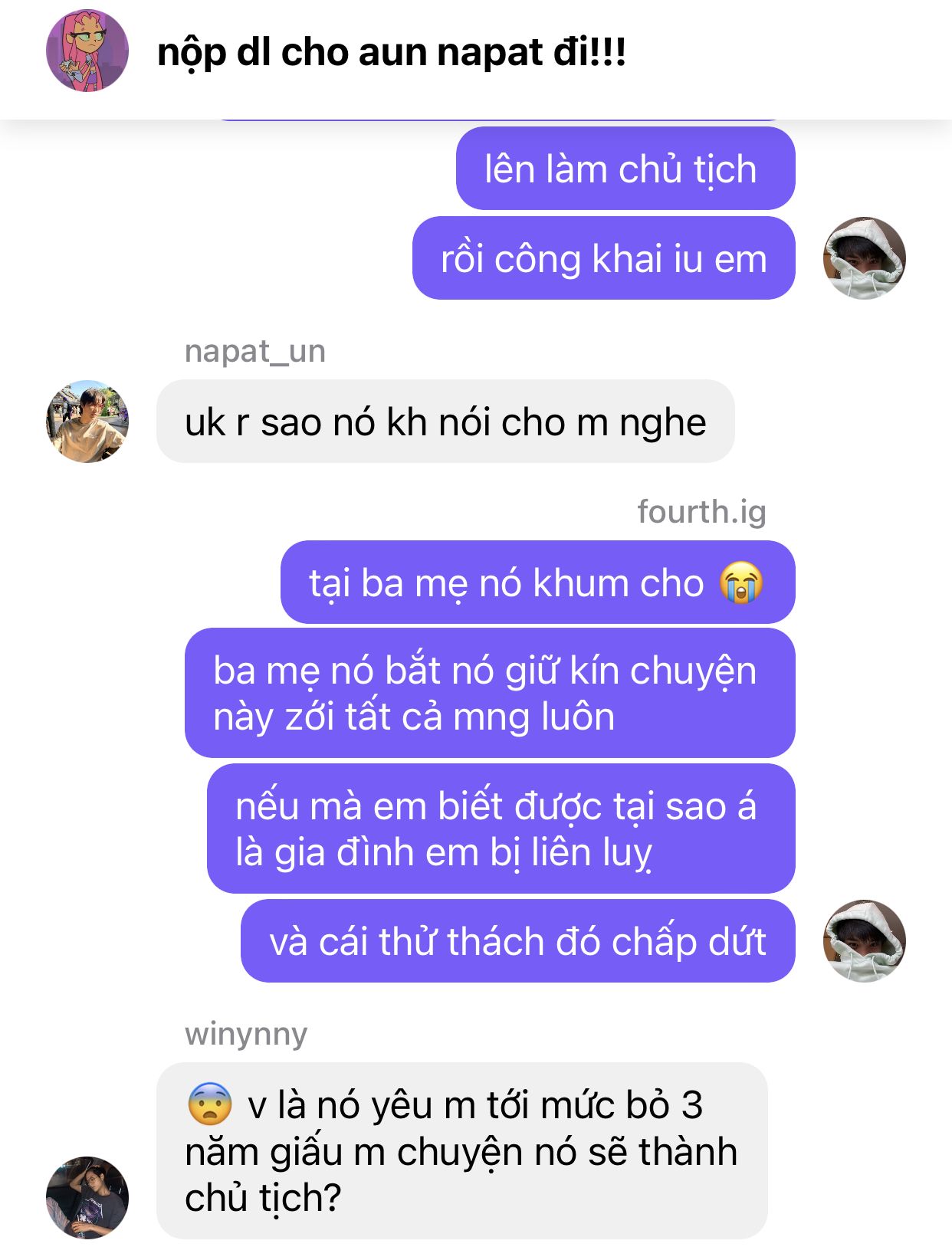
Task: Tap the avatar beside "rồi công khai iu em"
Action: tap(864, 258)
